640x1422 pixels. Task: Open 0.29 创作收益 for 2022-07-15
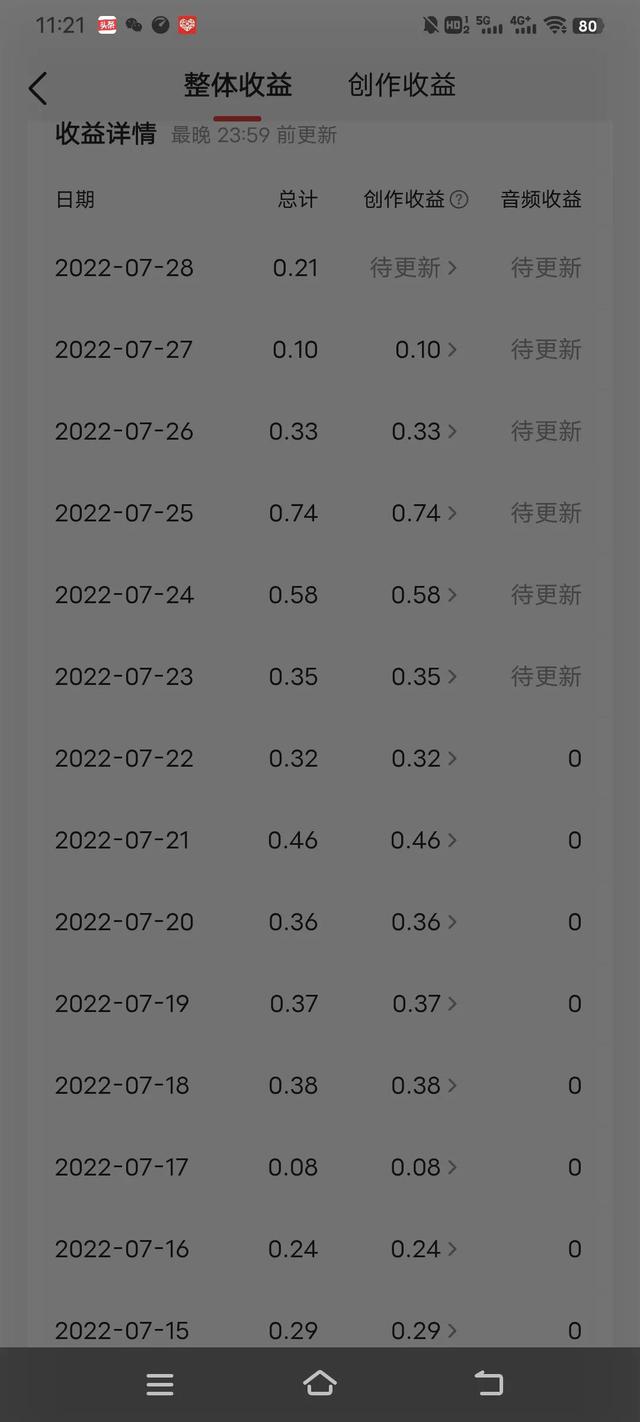[426, 1331]
